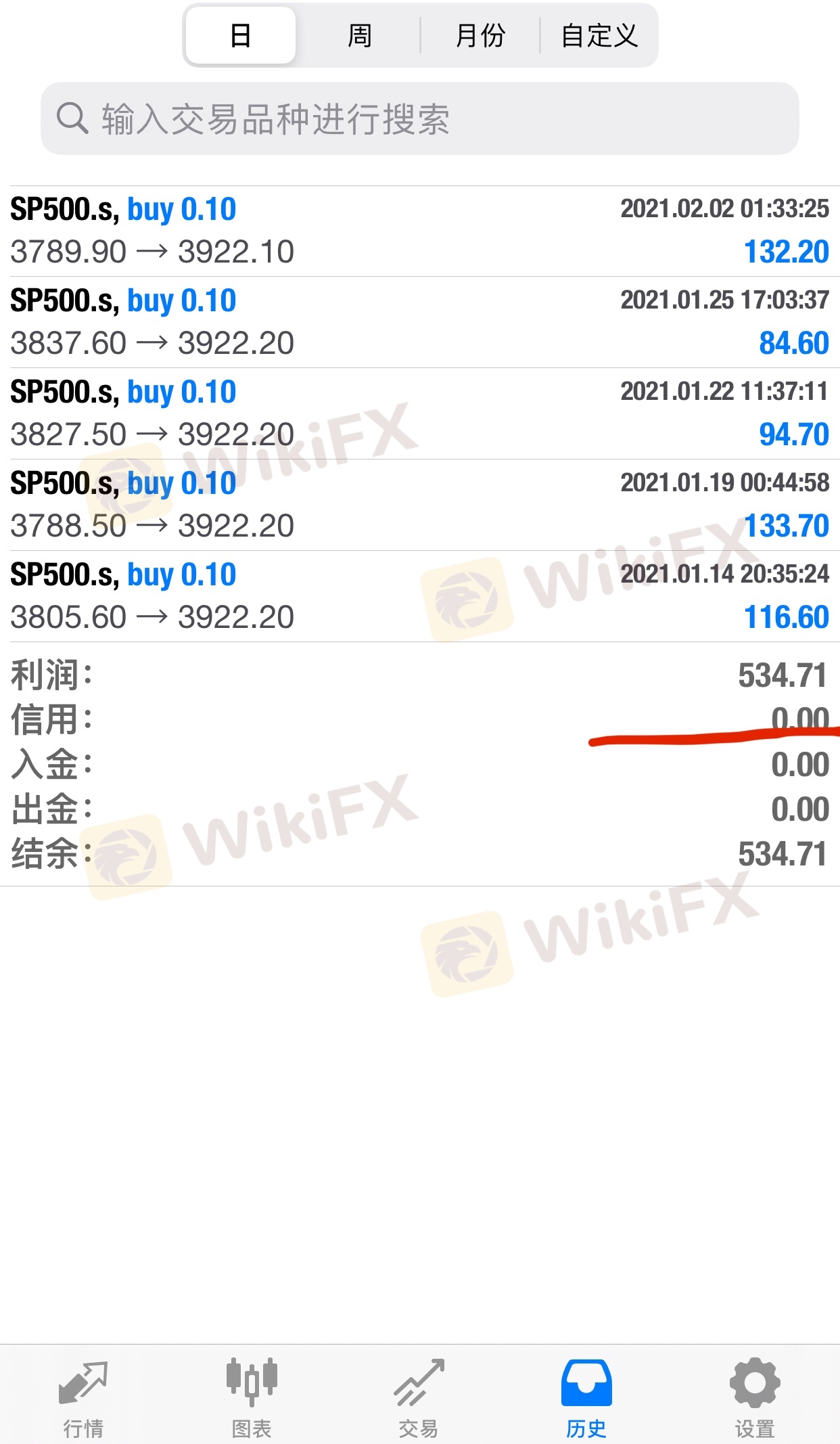Switch to the 周 (week) period
The image size is (840, 1444).
tap(359, 36)
